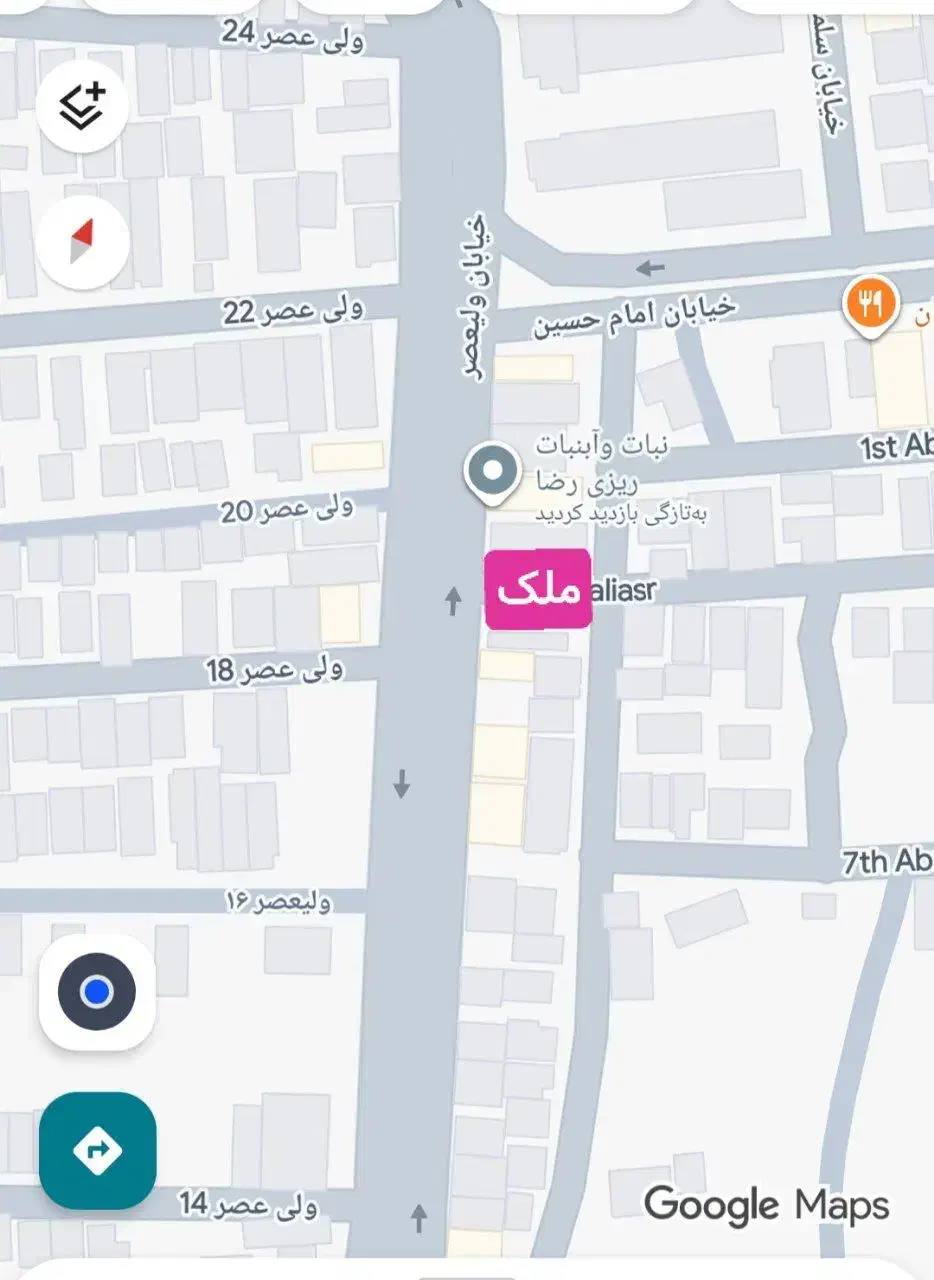Click the upward one-way arrow on Valiasr road
The width and height of the screenshot is (934, 1280).
(x=453, y=602)
